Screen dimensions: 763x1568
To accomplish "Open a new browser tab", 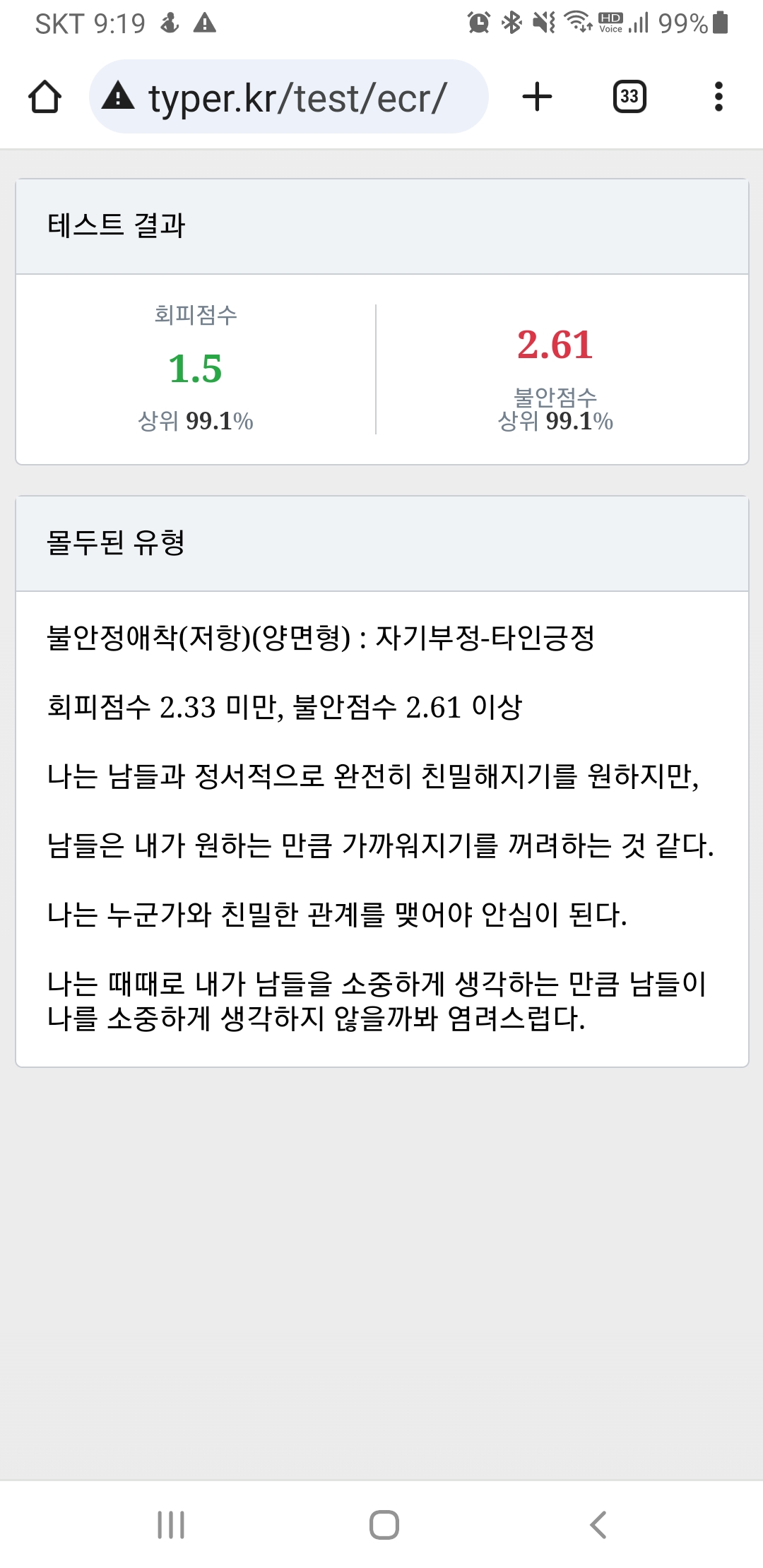I will (537, 97).
